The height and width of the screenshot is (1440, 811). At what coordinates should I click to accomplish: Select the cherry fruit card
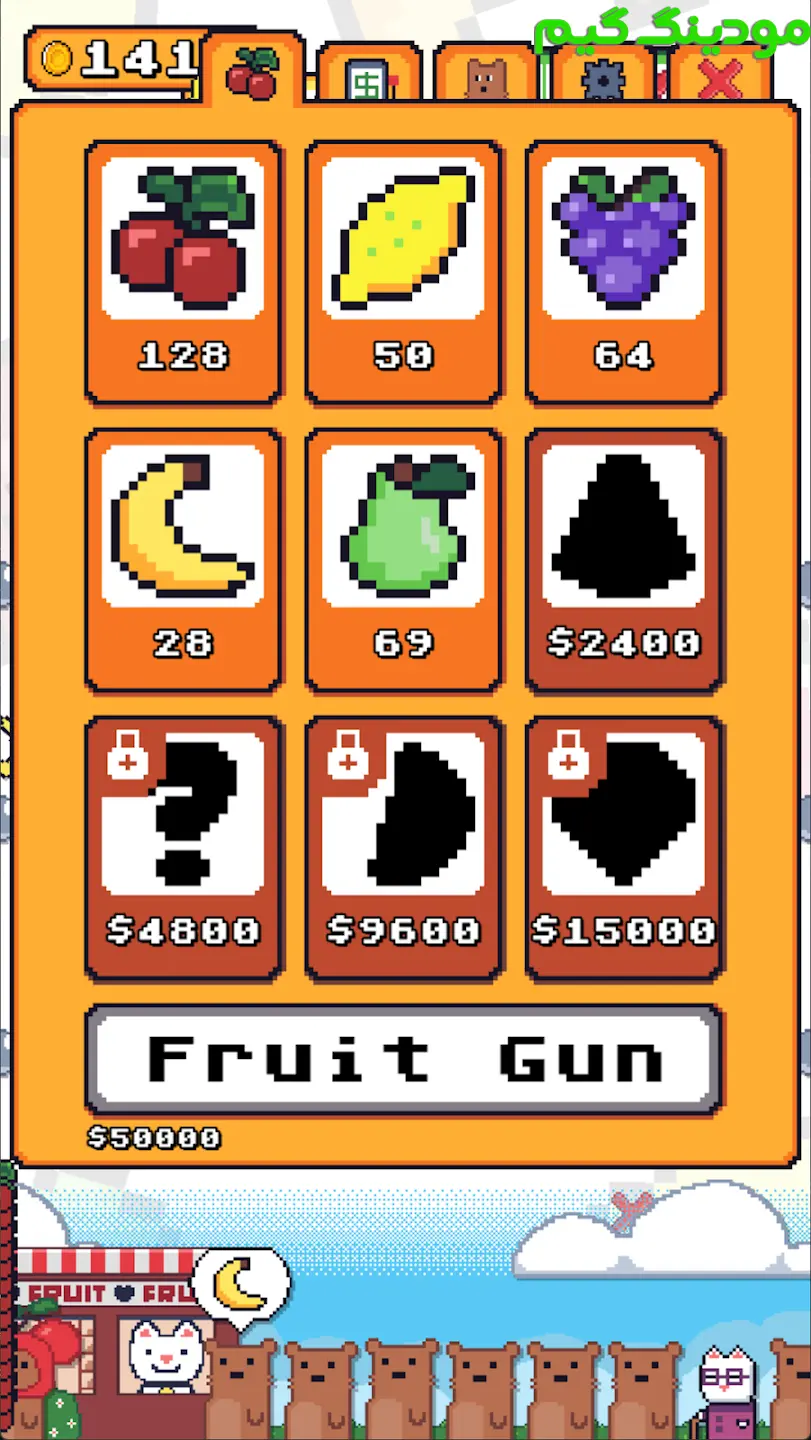pyautogui.click(x=183, y=272)
